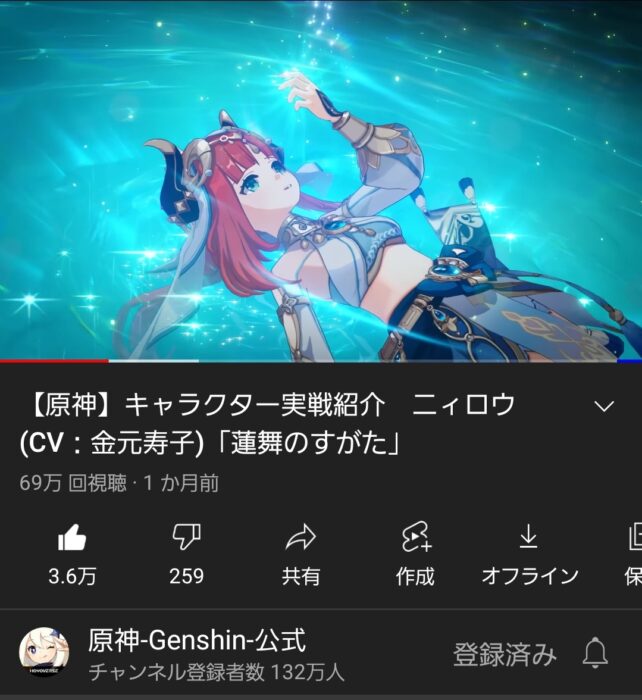The image size is (642, 700).
Task: Tap the 登録済み subscribed button
Action: click(504, 655)
